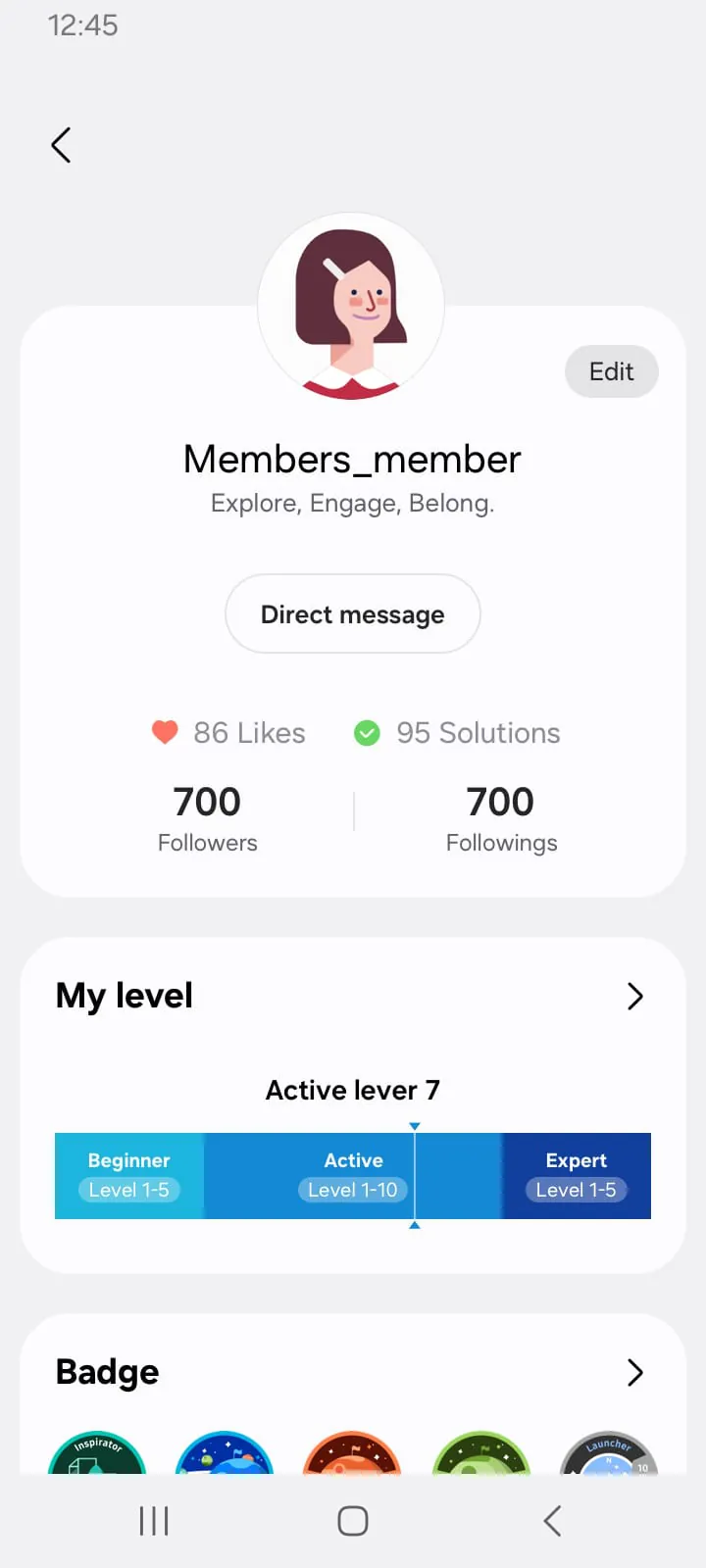Open back navigation in bottom bar
706x1568 pixels.
[551, 1521]
